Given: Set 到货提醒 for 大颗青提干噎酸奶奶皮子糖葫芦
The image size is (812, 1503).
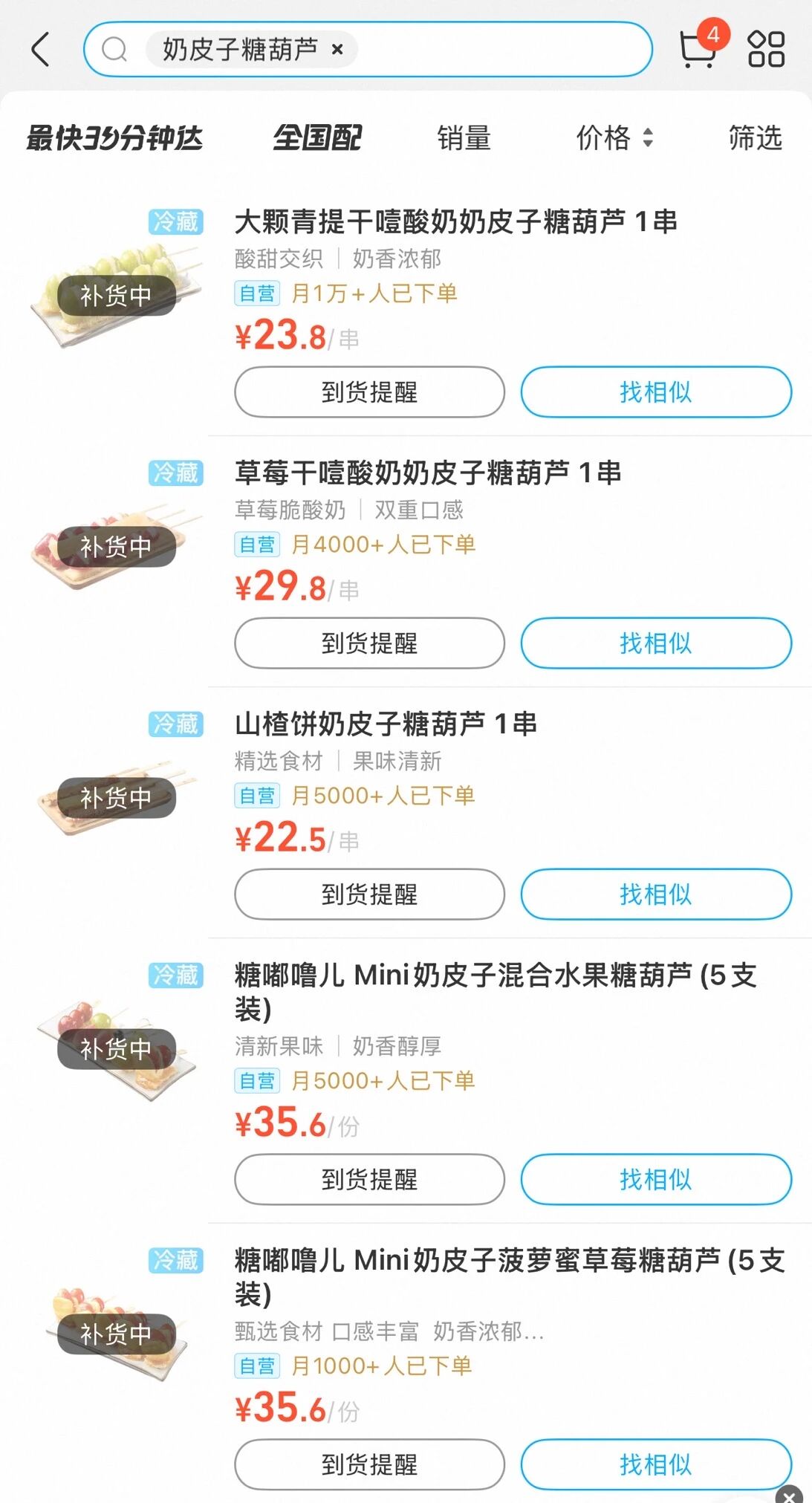Looking at the screenshot, I should (369, 392).
